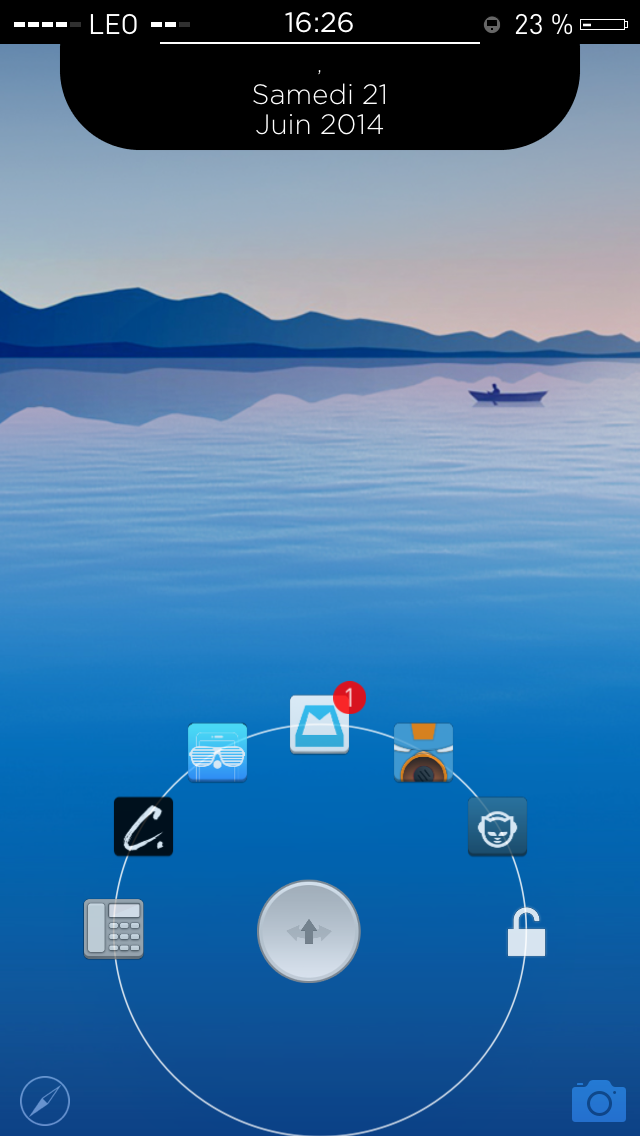
Task: Tap the central arrow launcher knob
Action: 309,932
